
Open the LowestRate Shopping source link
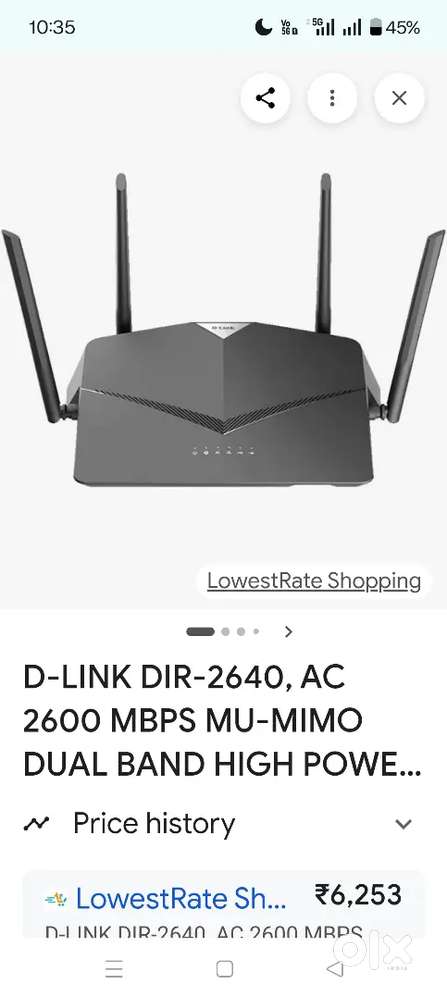point(314,581)
